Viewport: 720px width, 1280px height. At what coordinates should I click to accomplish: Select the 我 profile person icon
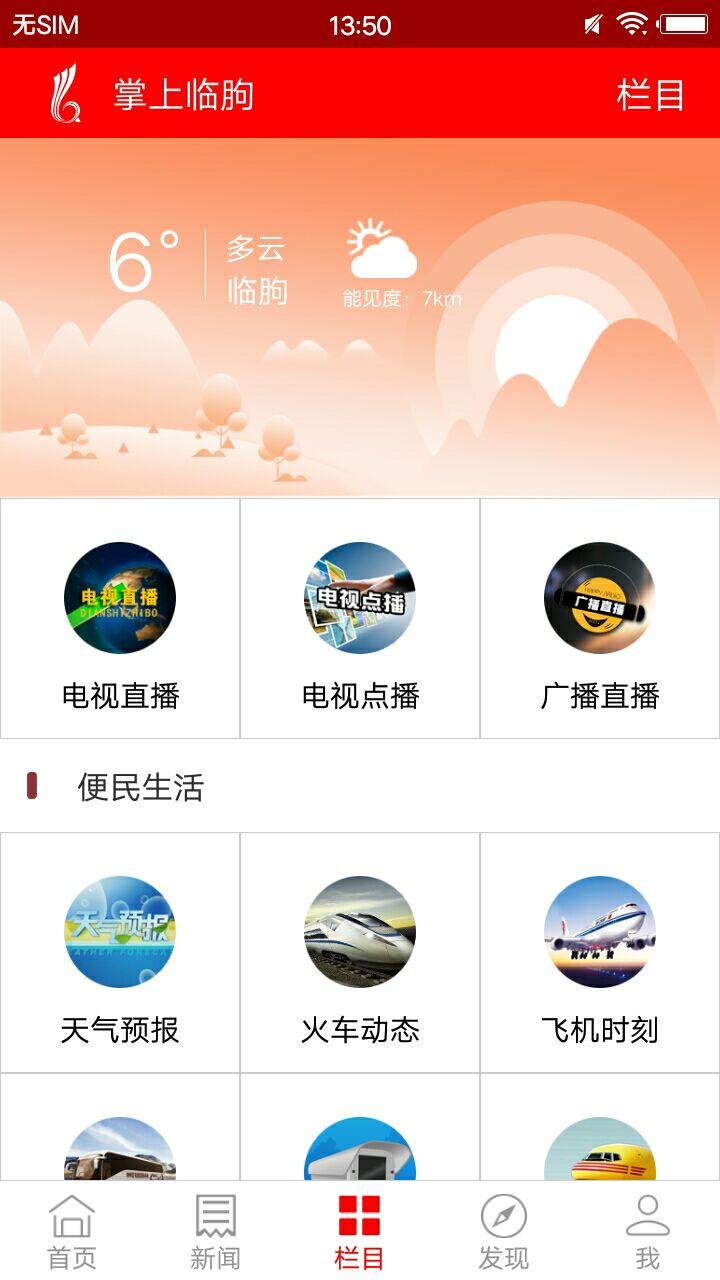coord(647,1230)
